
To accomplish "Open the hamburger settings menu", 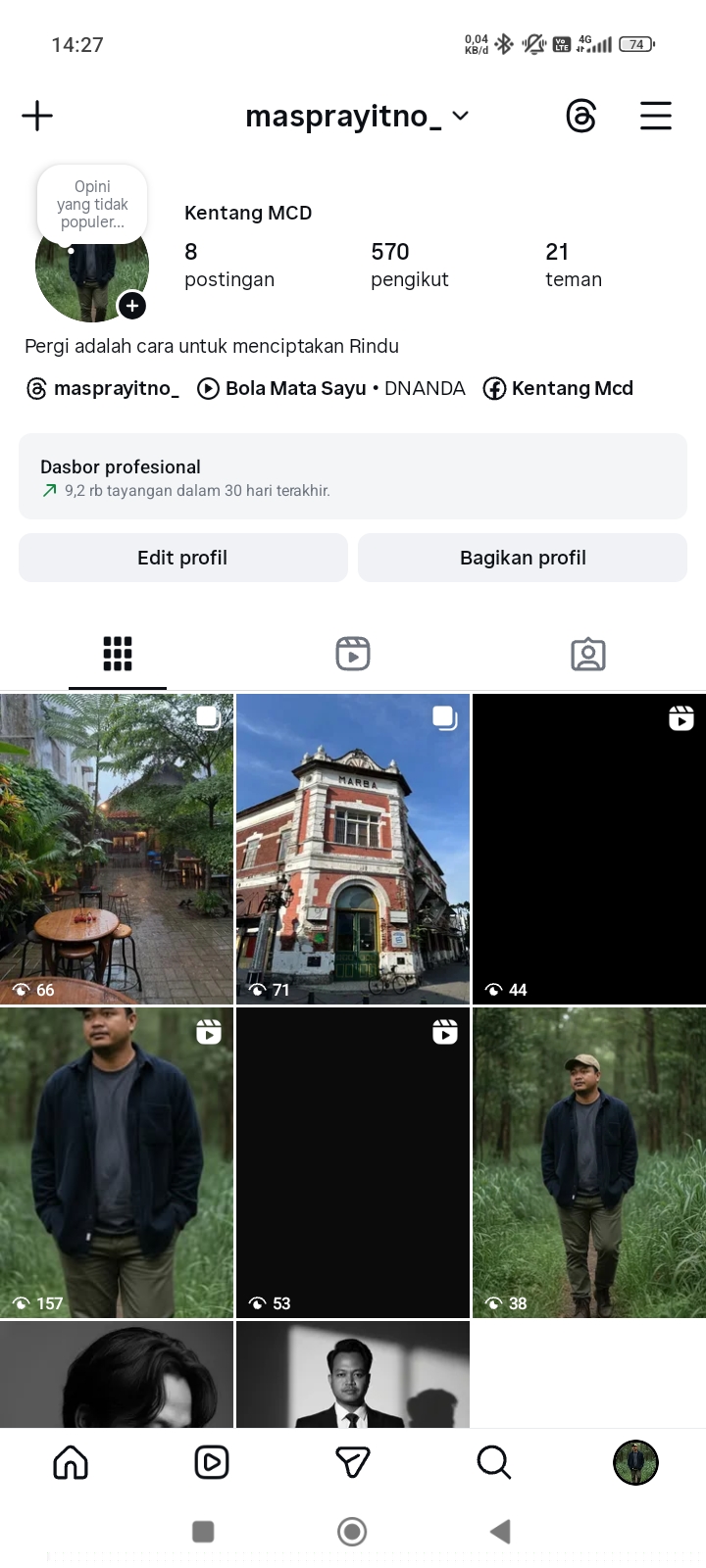I will 655,116.
